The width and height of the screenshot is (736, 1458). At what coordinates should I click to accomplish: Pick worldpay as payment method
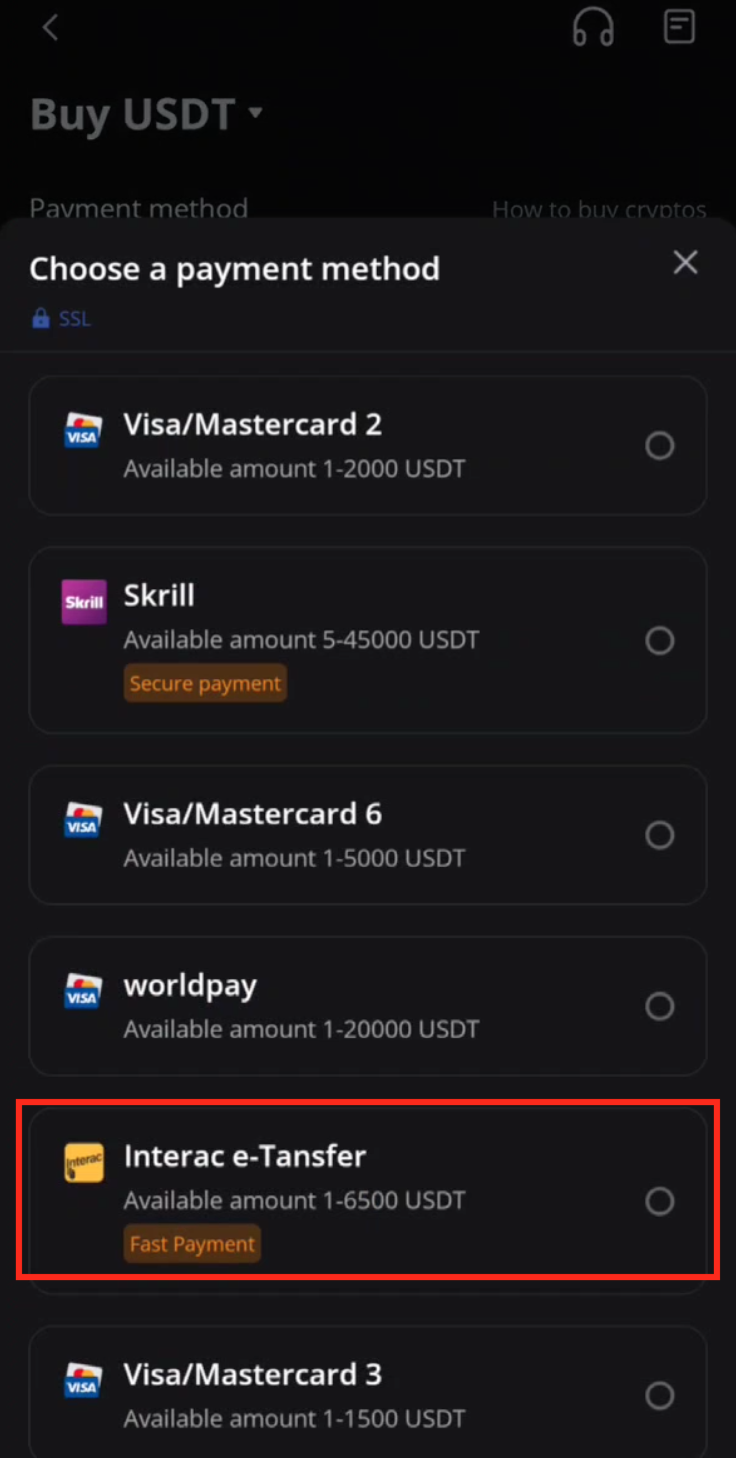point(659,1005)
